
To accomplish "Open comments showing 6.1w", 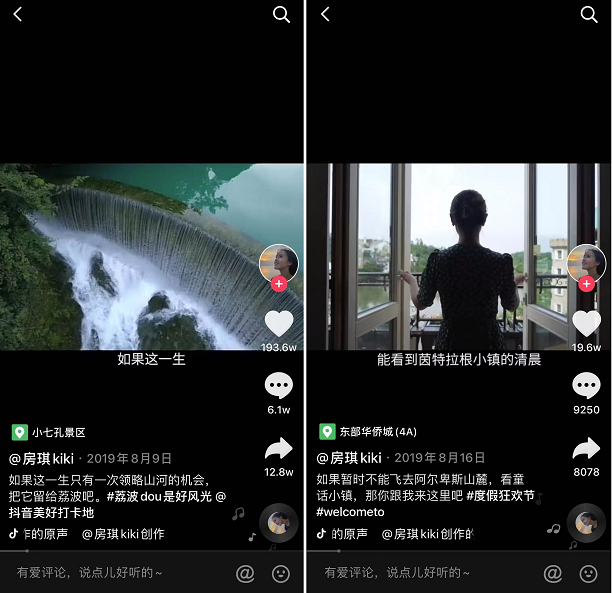I will tap(279, 386).
